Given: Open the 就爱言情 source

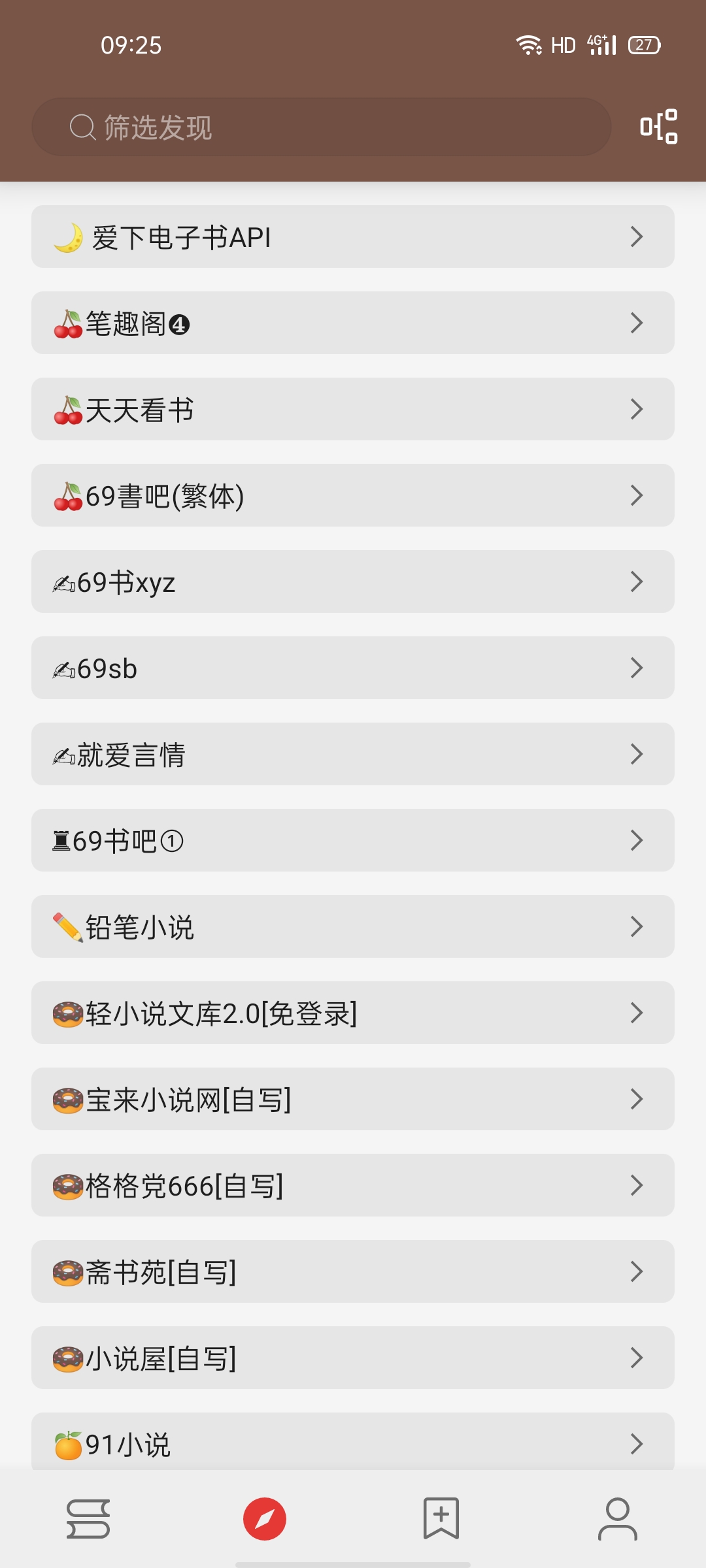Looking at the screenshot, I should 353,754.
